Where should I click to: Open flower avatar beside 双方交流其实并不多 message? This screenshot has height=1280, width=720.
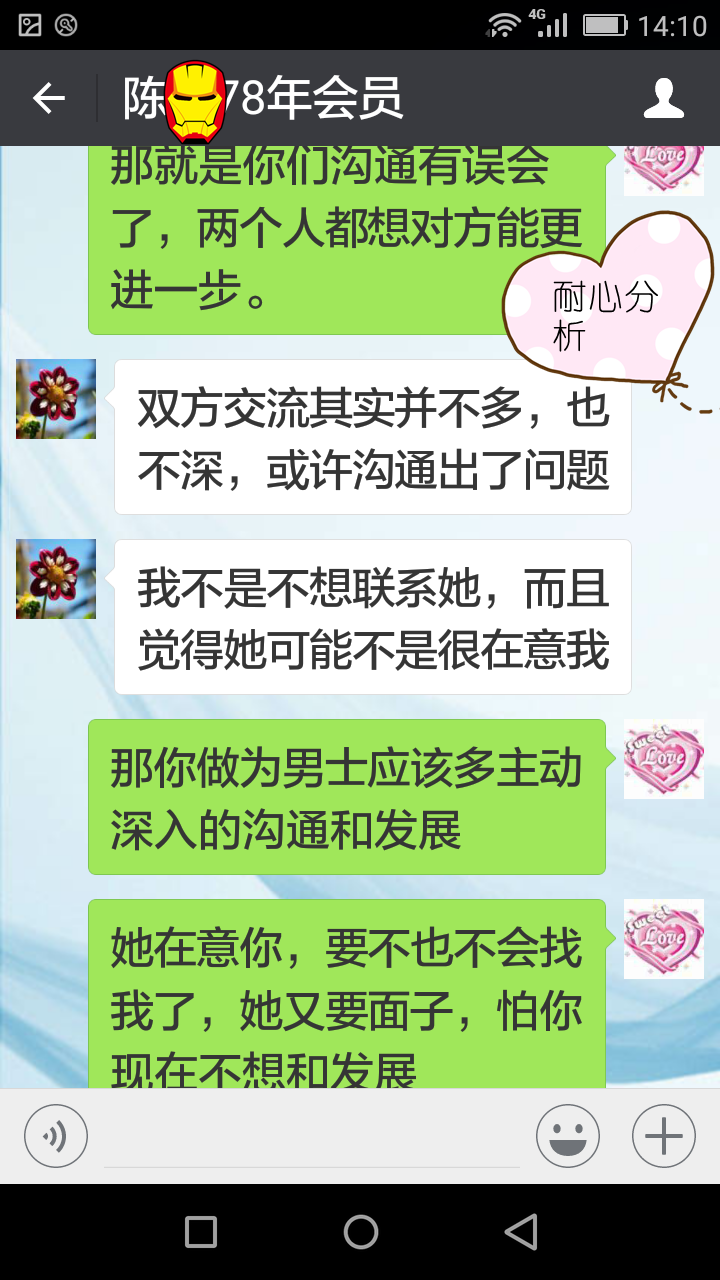coord(56,399)
